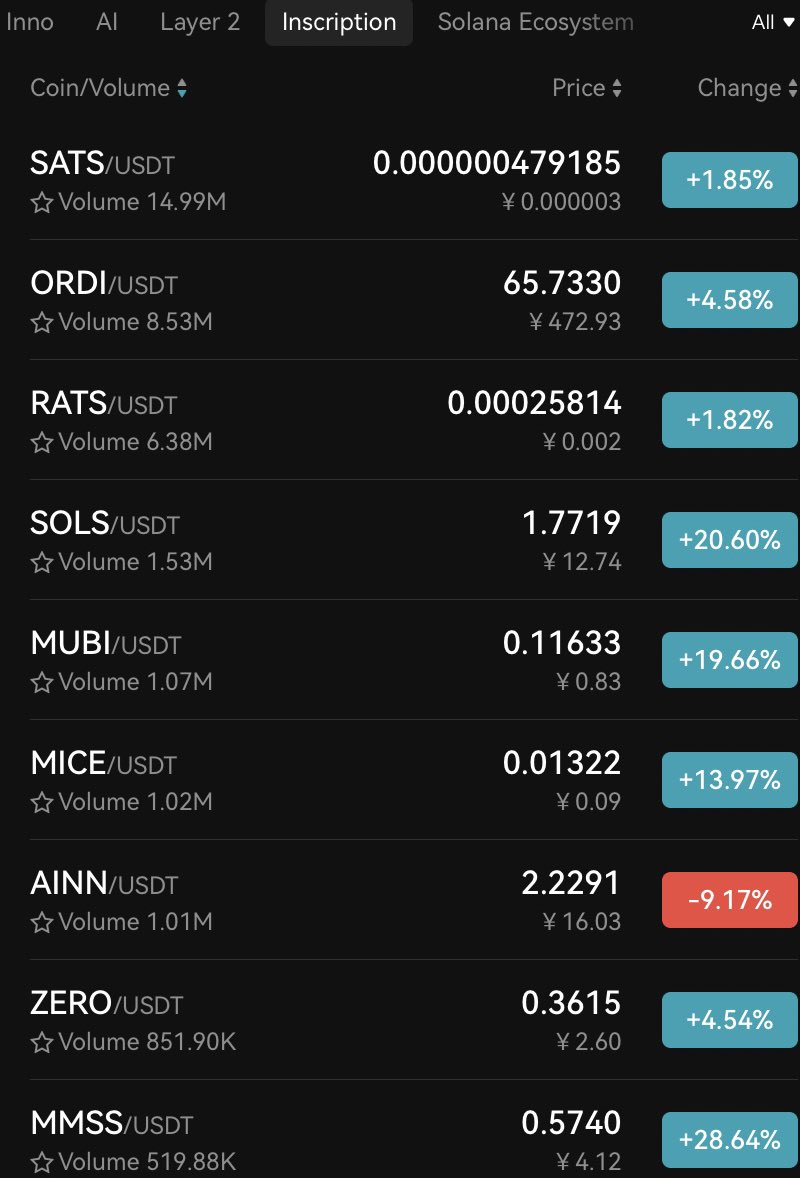This screenshot has height=1178, width=800.
Task: Open the ZERO/USDT trading pair
Action: [106, 1003]
